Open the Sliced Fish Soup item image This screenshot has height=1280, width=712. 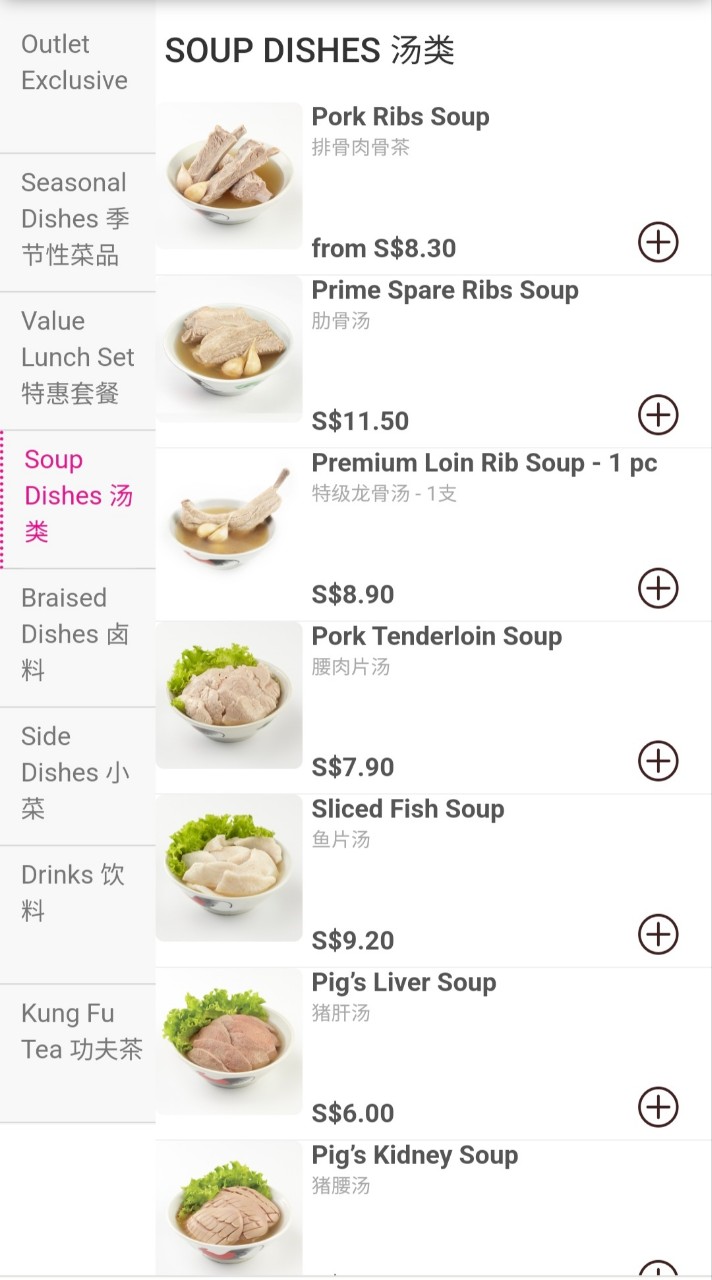click(x=229, y=868)
